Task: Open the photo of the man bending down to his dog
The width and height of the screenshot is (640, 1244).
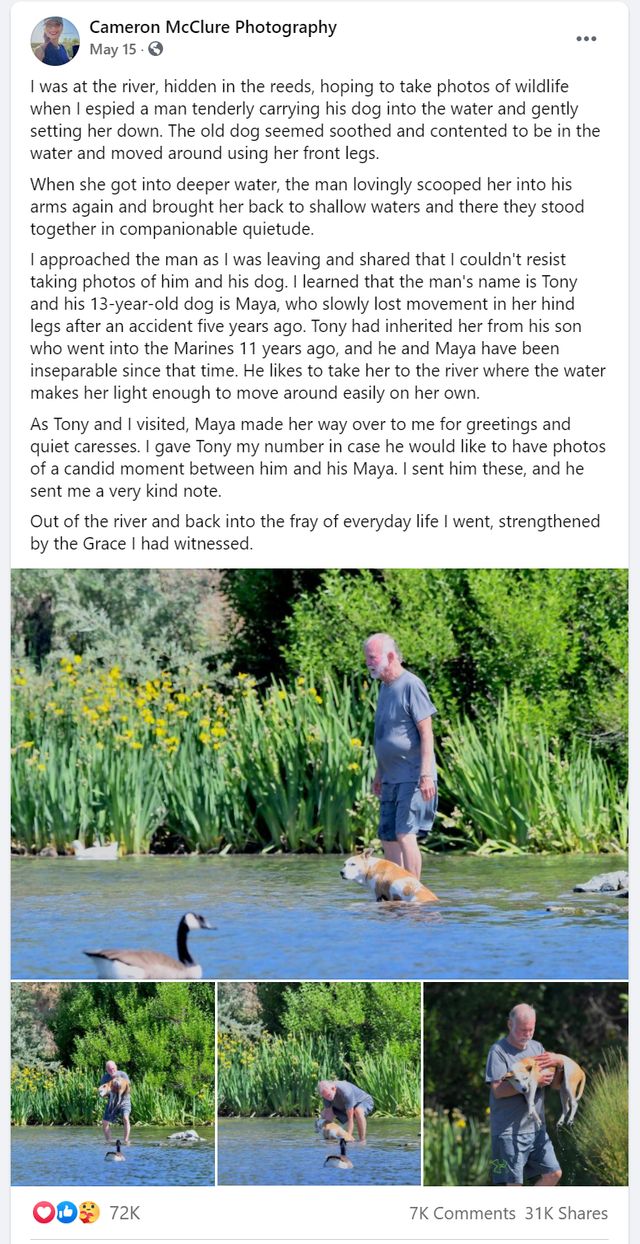Action: tap(319, 1083)
